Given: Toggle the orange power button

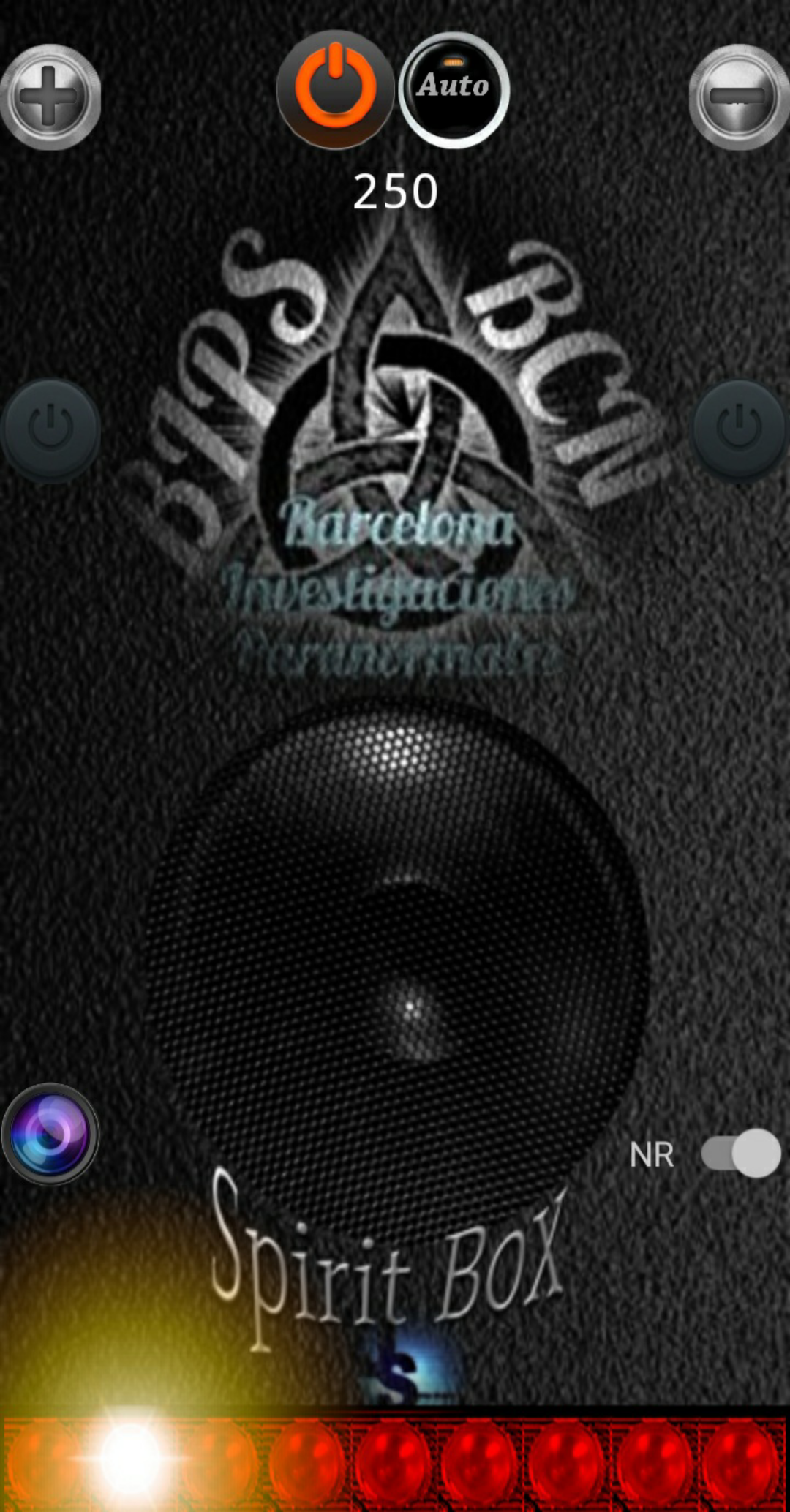Looking at the screenshot, I should pyautogui.click(x=336, y=89).
